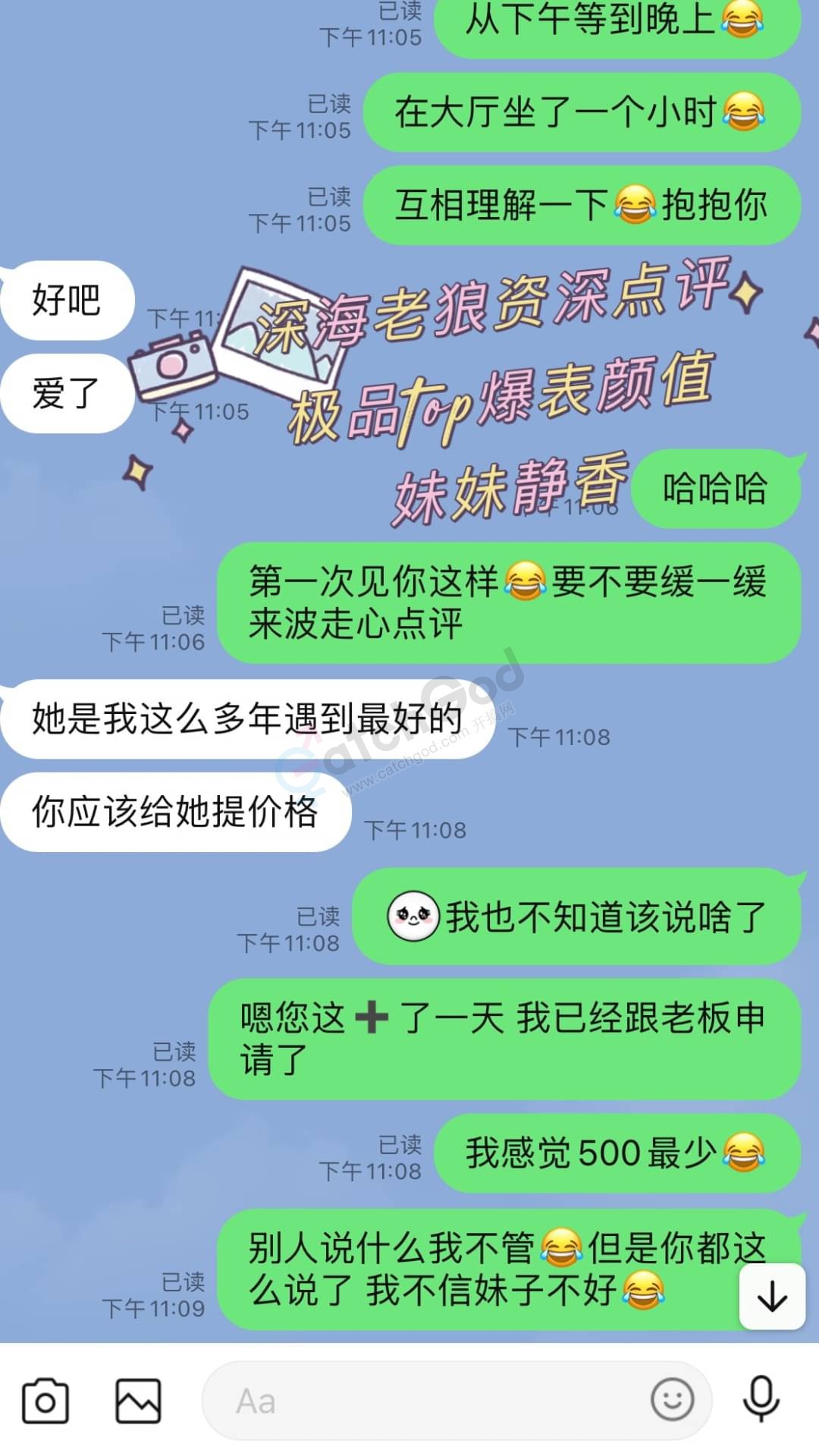Screen dimensions: 819x1456
Task: Open the emoji and sticker picker
Action: point(672,1399)
